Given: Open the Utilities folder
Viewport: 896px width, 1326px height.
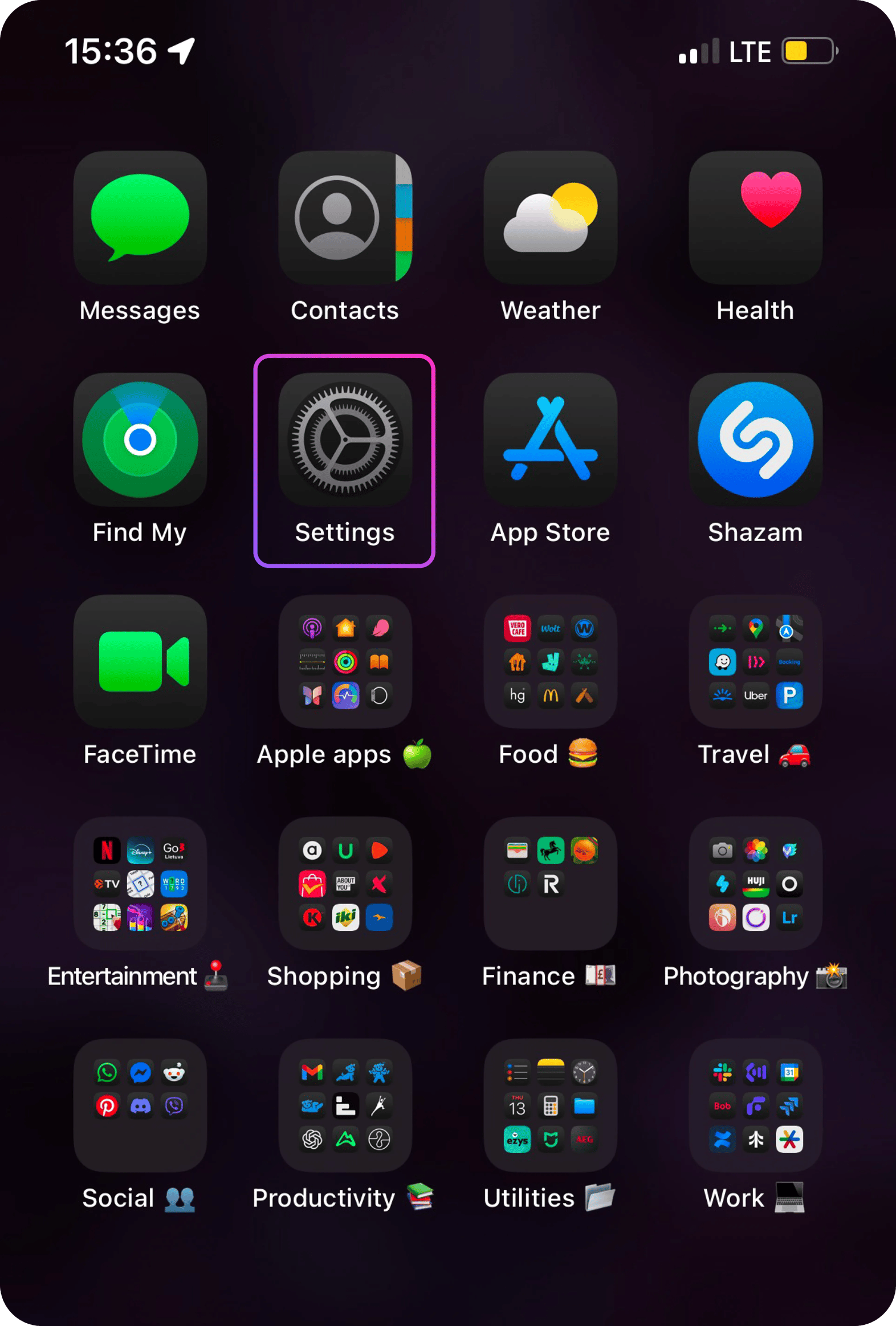Looking at the screenshot, I should pyautogui.click(x=550, y=1105).
